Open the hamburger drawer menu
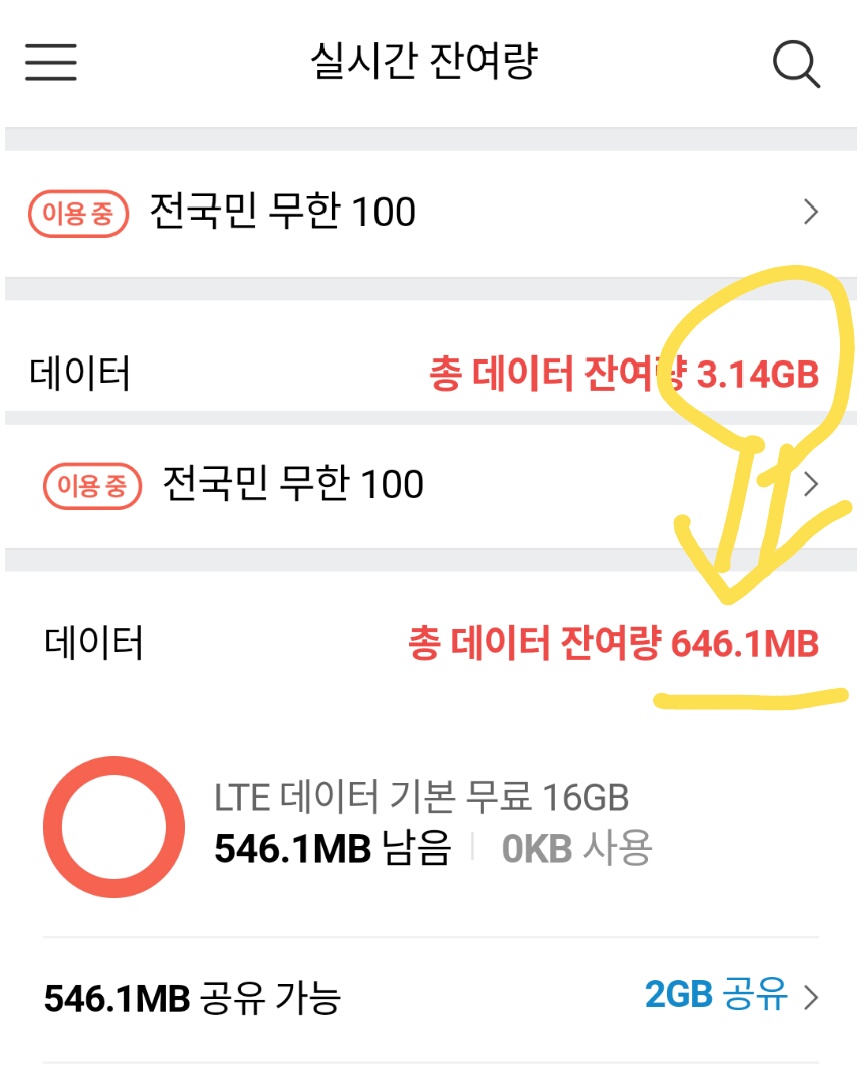Screen dimensions: 864x1080 pyautogui.click(x=51, y=63)
